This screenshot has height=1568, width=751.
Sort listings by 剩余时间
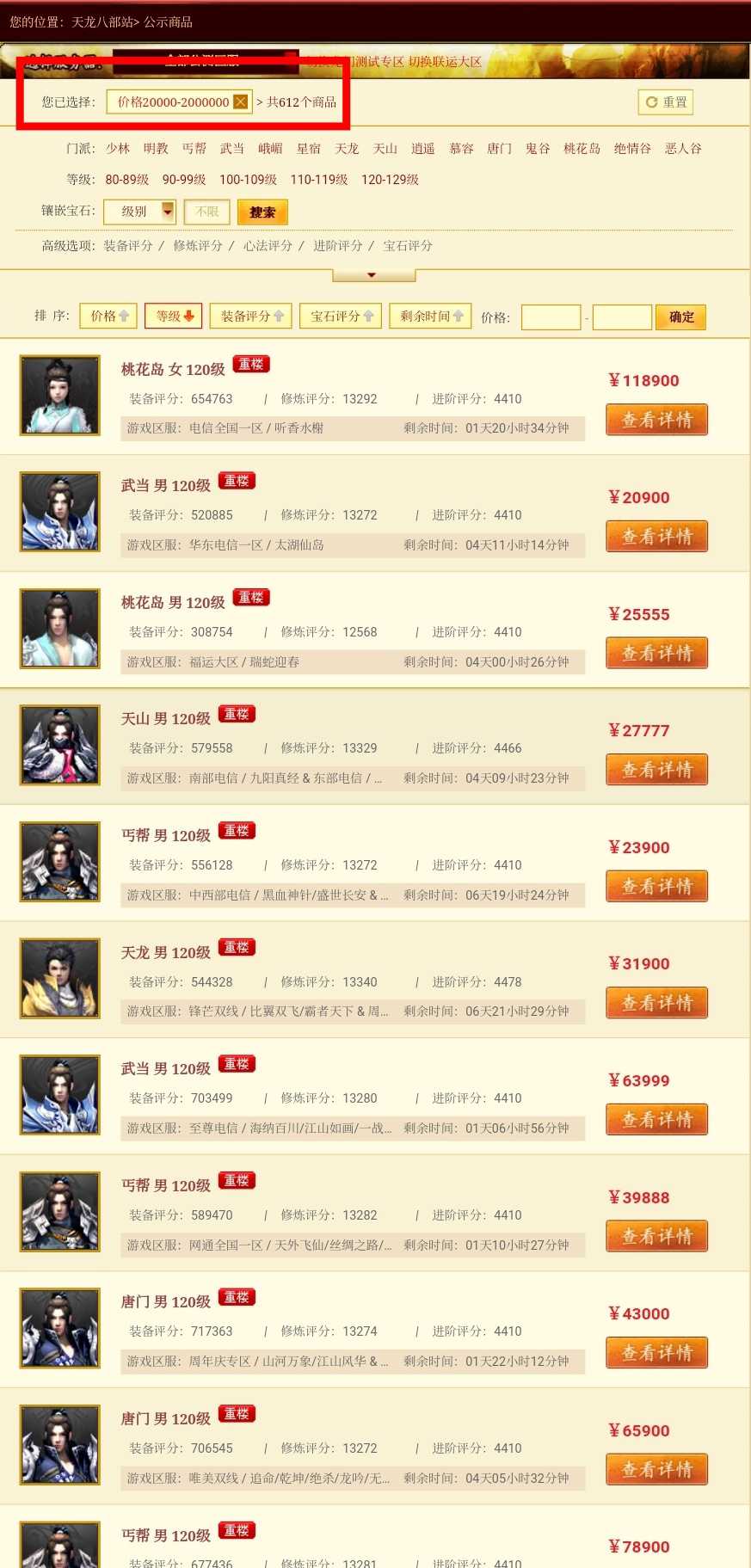click(431, 317)
